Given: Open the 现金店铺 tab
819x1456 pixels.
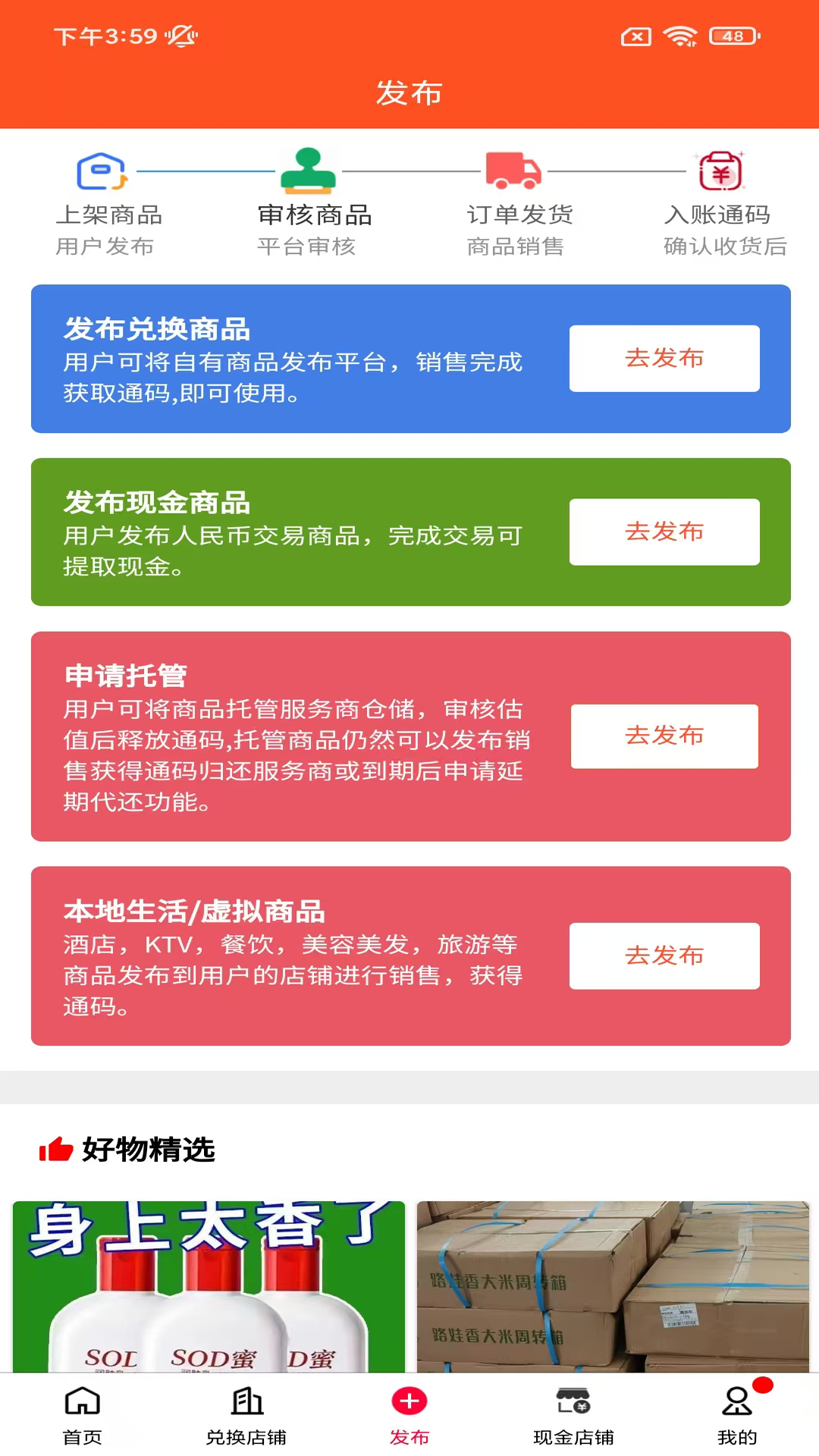Looking at the screenshot, I should (x=573, y=1415).
